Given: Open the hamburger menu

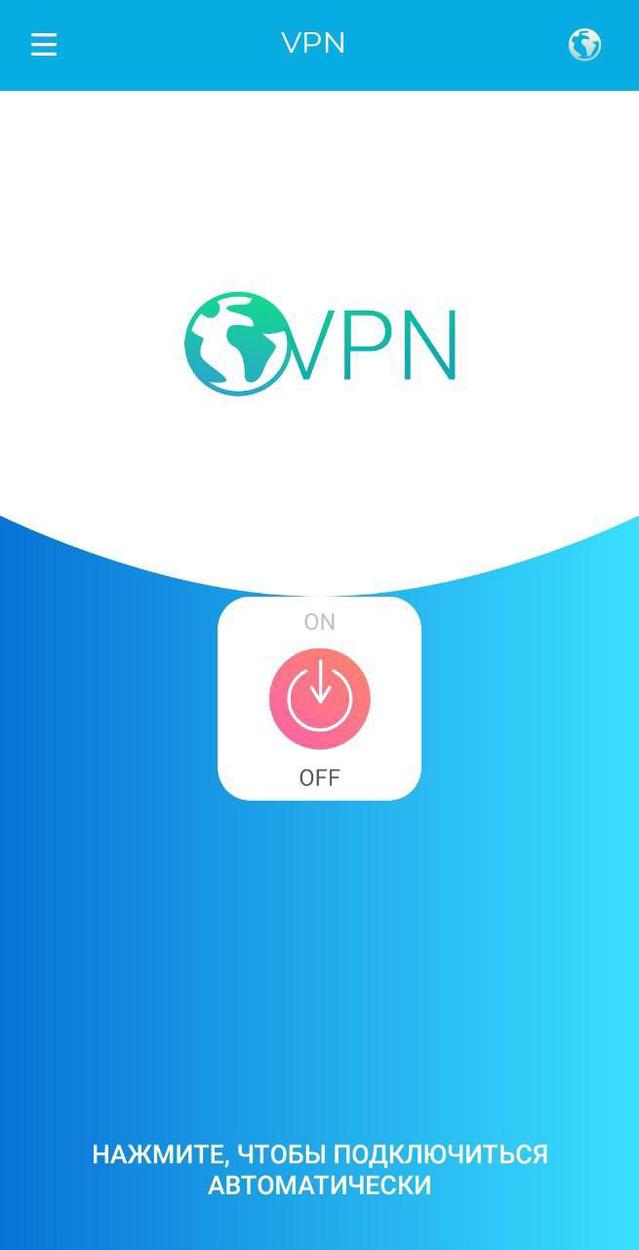Looking at the screenshot, I should coord(44,44).
